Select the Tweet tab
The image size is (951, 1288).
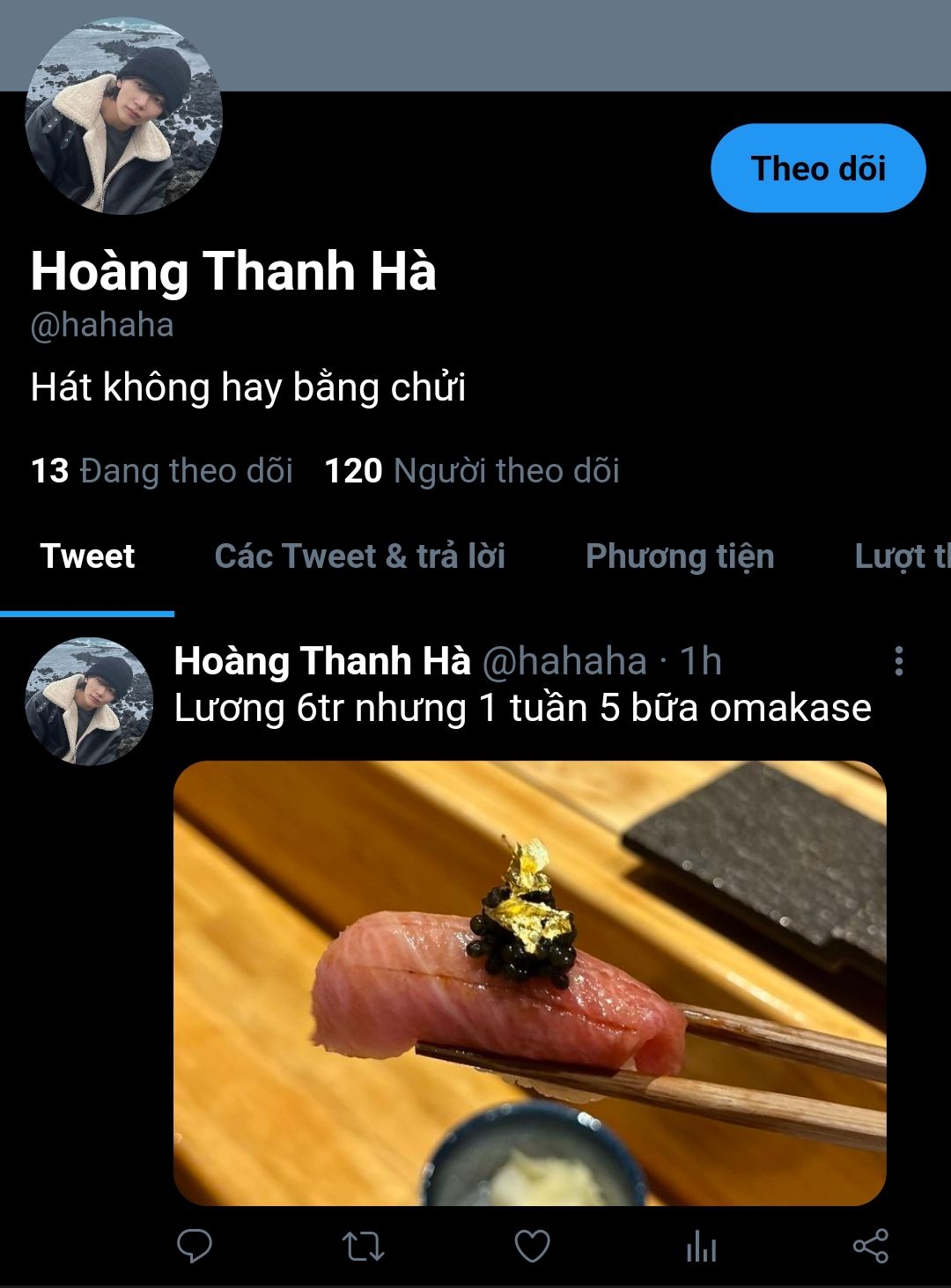coord(87,556)
